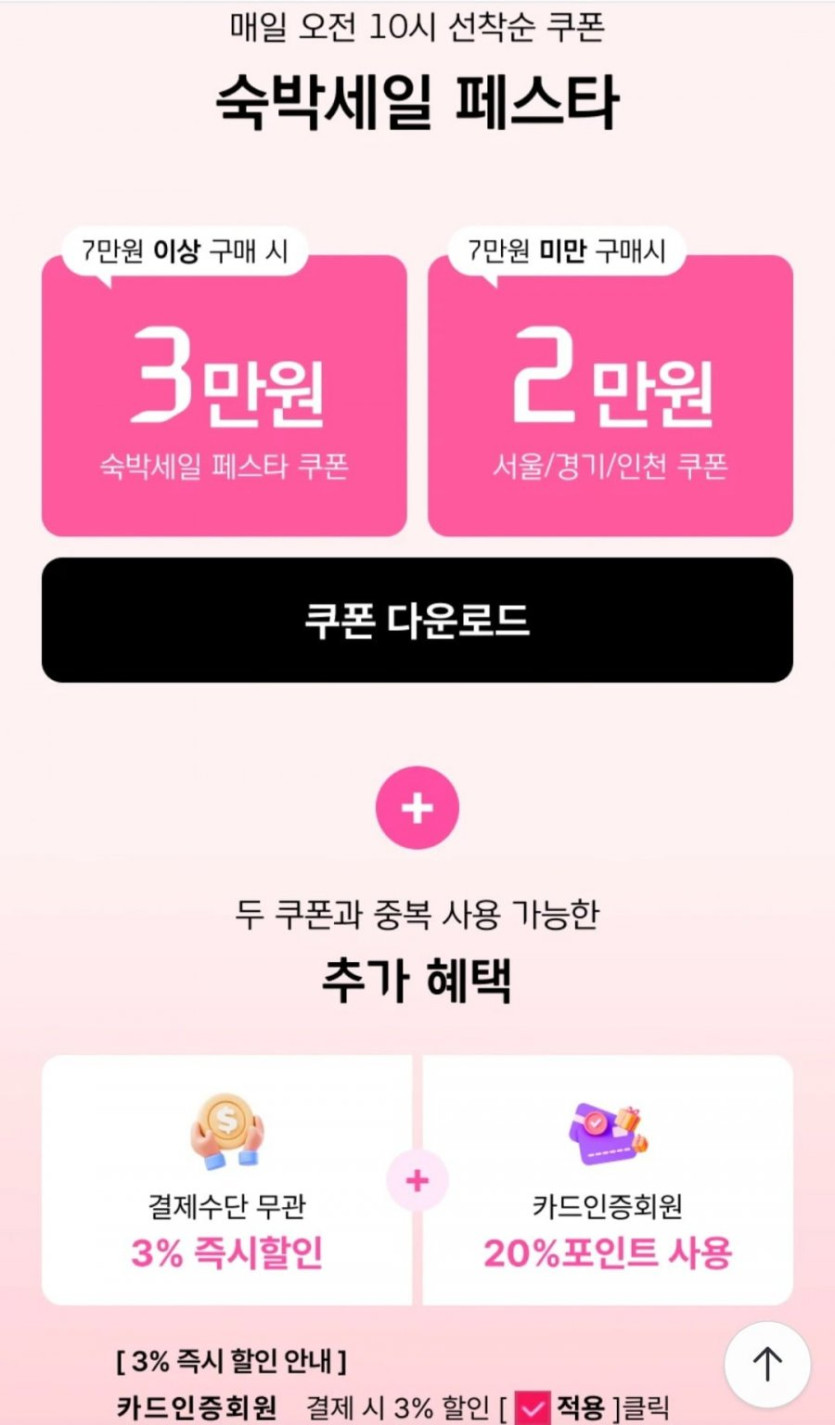Tap the up arrow to return to top
Screen dimensions: 835x1425
[767, 1364]
